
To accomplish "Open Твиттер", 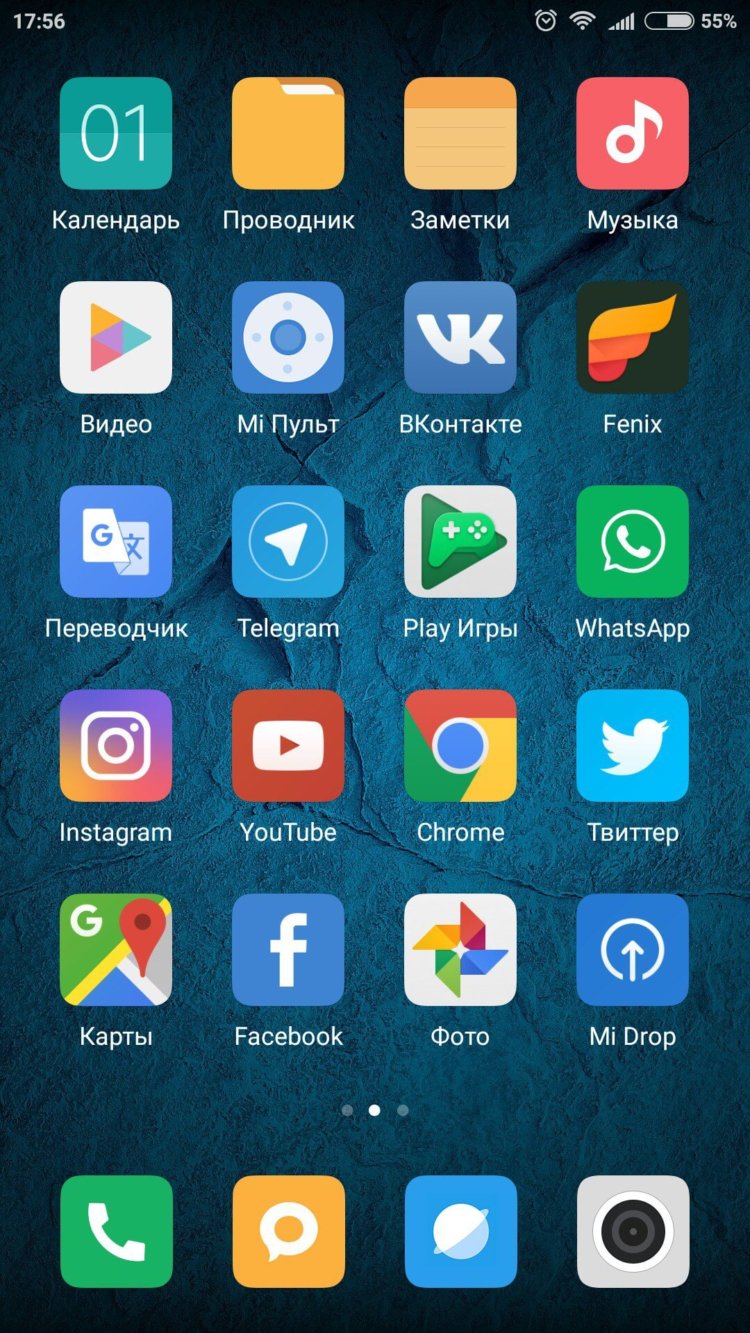I will tap(632, 746).
